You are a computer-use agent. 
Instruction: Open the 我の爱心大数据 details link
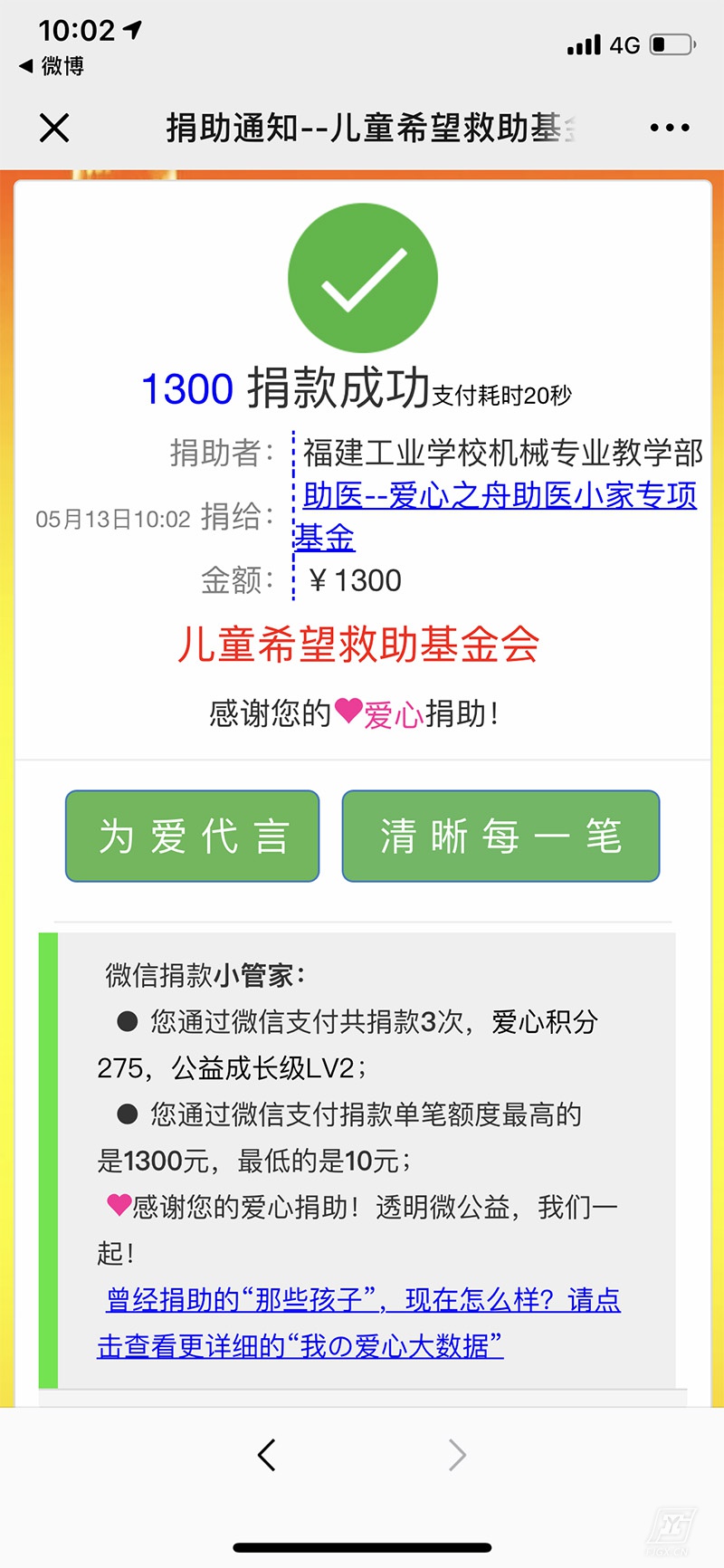click(x=362, y=1323)
